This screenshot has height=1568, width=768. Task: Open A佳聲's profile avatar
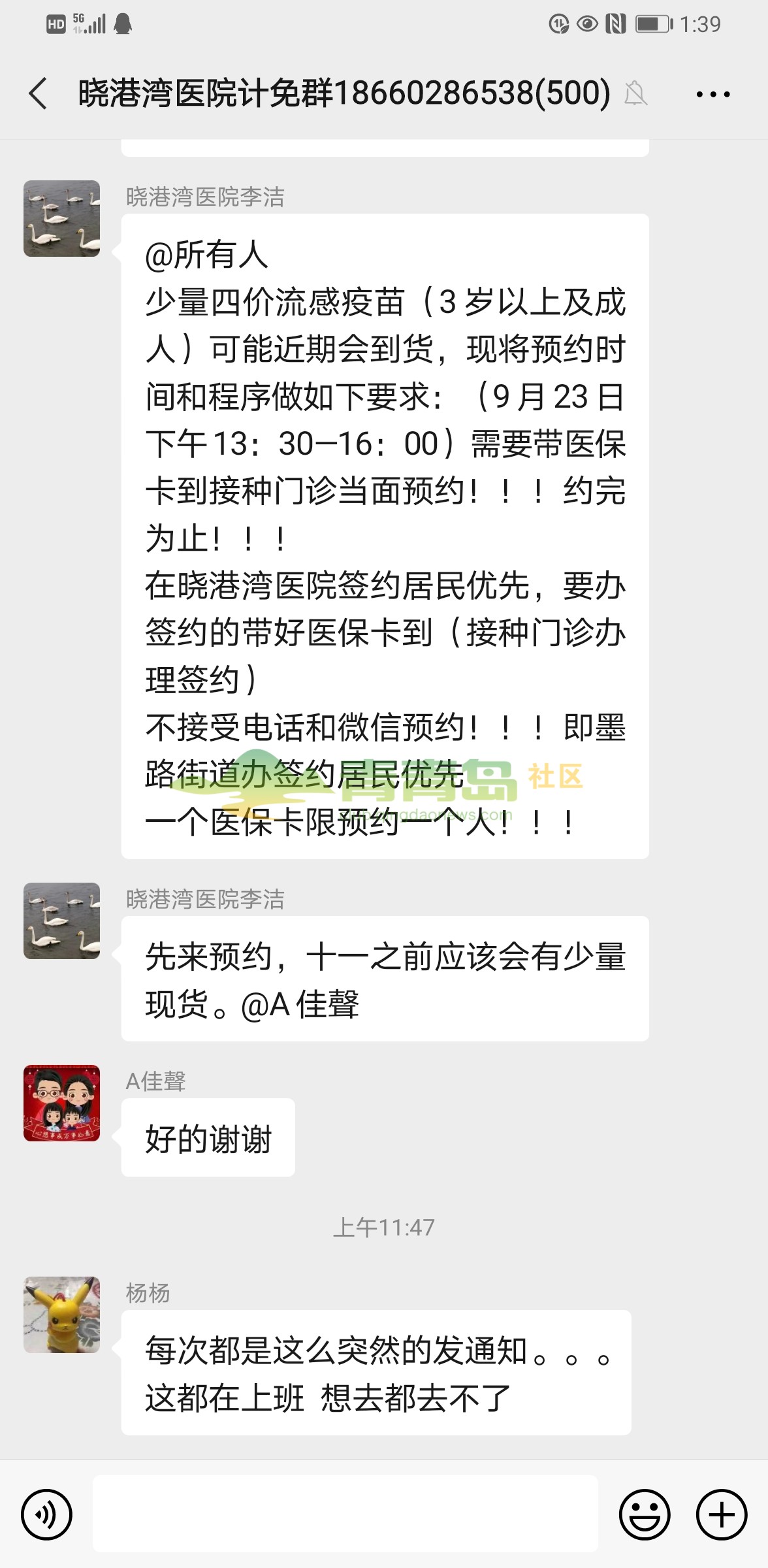(x=62, y=1103)
